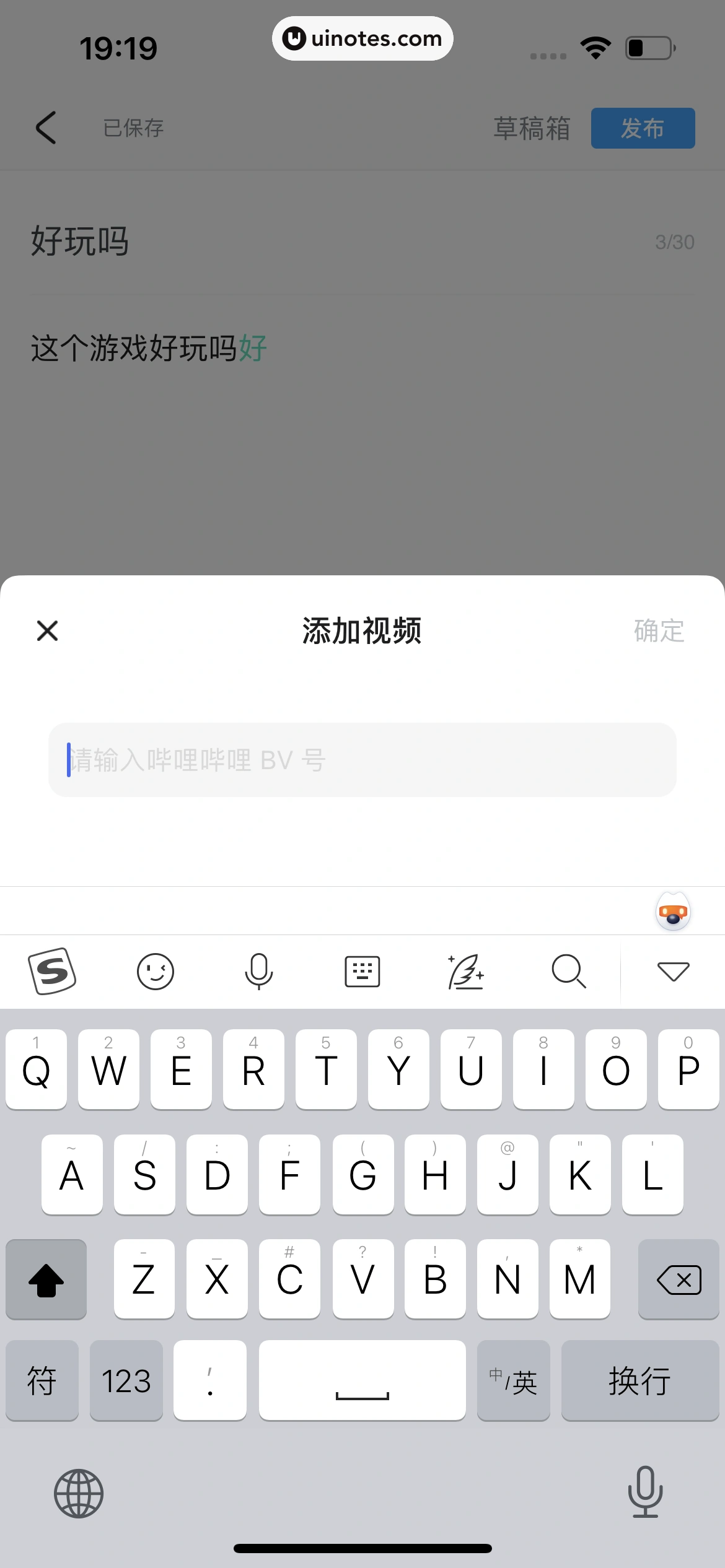The image size is (725, 1568).
Task: Tap the shift key
Action: 46,1279
